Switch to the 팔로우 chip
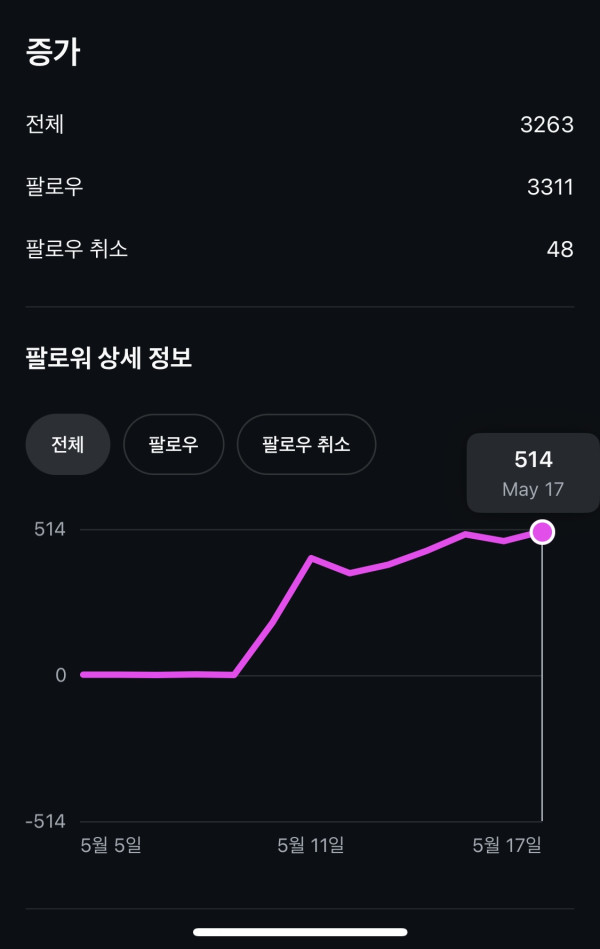Screen dimensions: 600x949 [x=173, y=444]
